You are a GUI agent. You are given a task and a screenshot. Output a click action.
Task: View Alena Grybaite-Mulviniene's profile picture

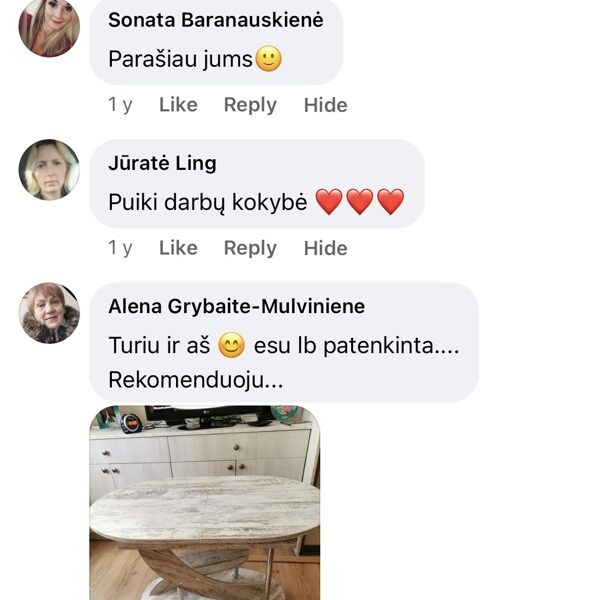49,313
